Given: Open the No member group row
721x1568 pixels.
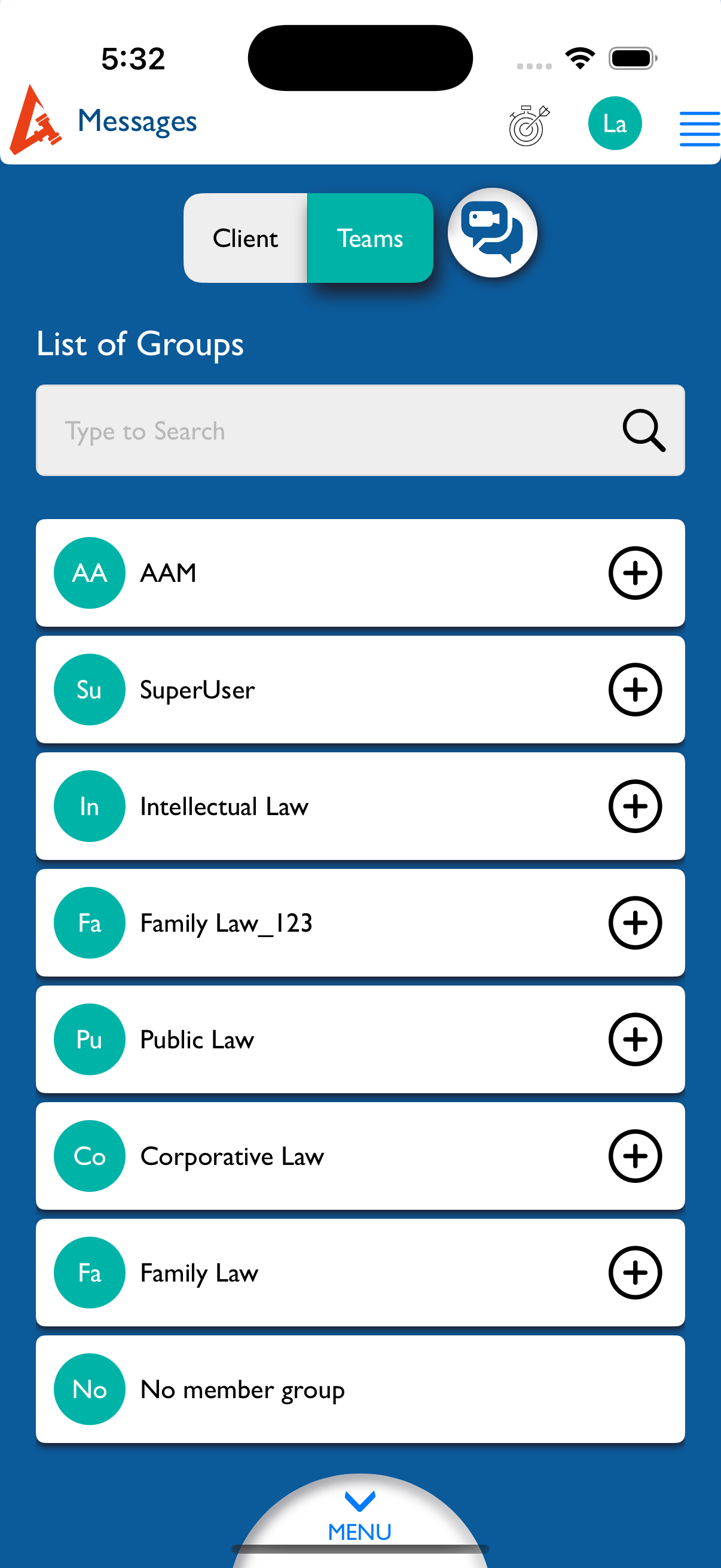Looking at the screenshot, I should pyautogui.click(x=360, y=1390).
